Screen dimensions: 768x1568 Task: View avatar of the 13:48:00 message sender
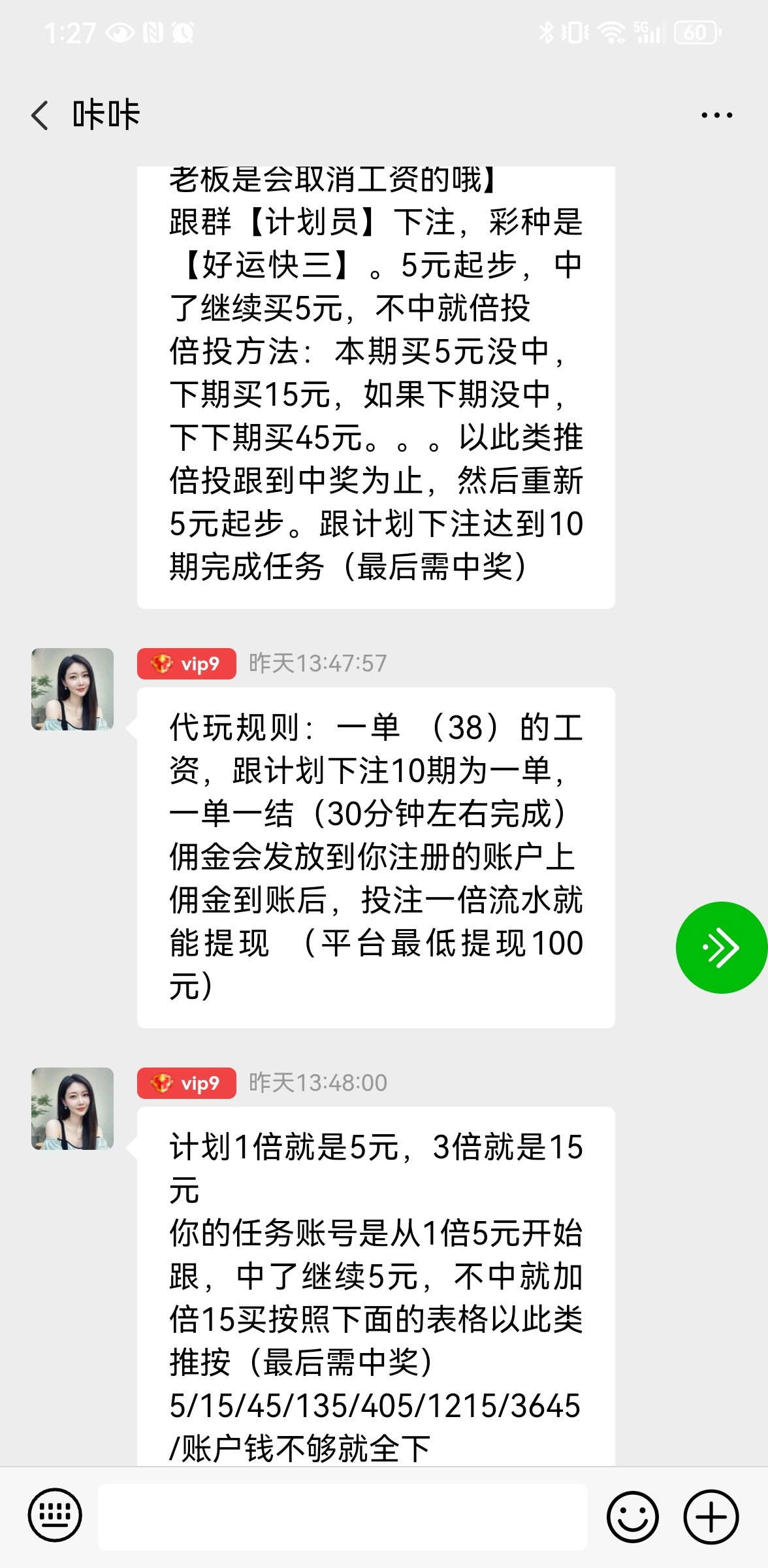[x=72, y=1109]
